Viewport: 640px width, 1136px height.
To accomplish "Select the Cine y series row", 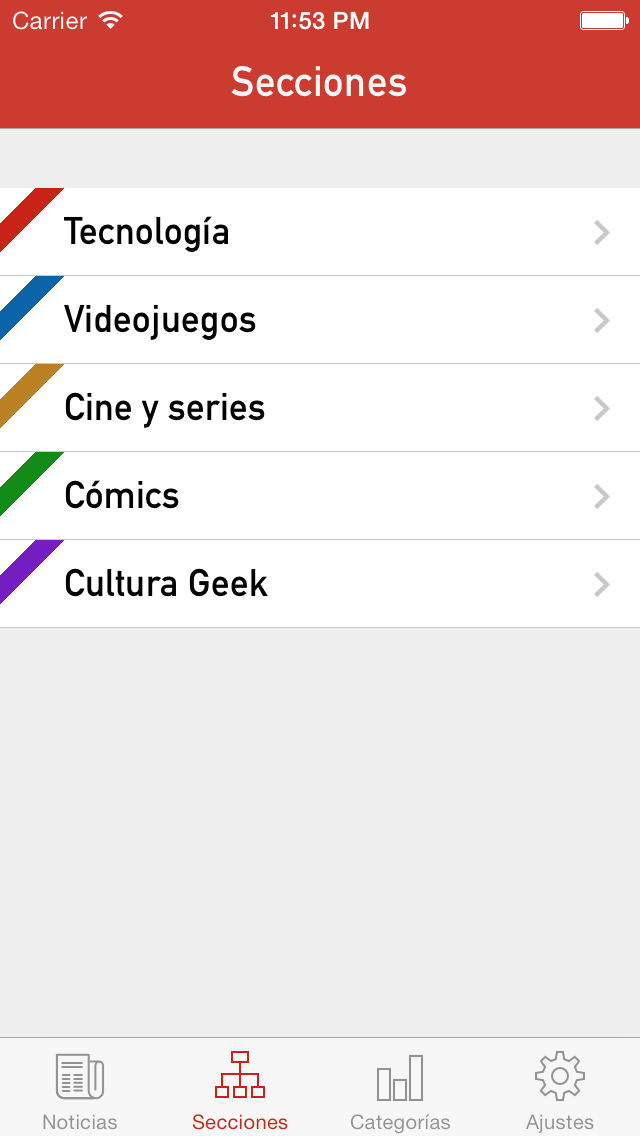I will 320,408.
